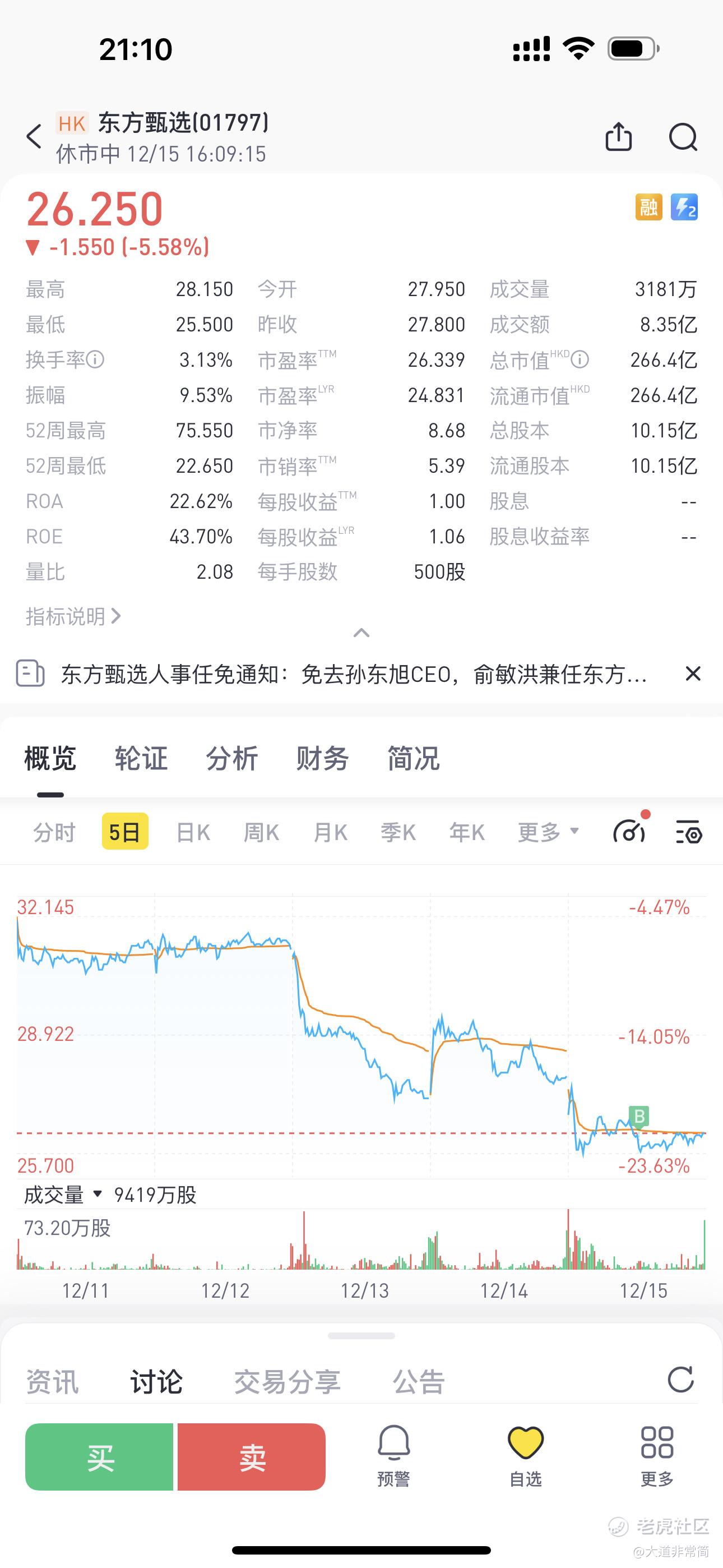The image size is (723, 1568).
Task: Switch to the 财务 tab
Action: click(x=323, y=759)
